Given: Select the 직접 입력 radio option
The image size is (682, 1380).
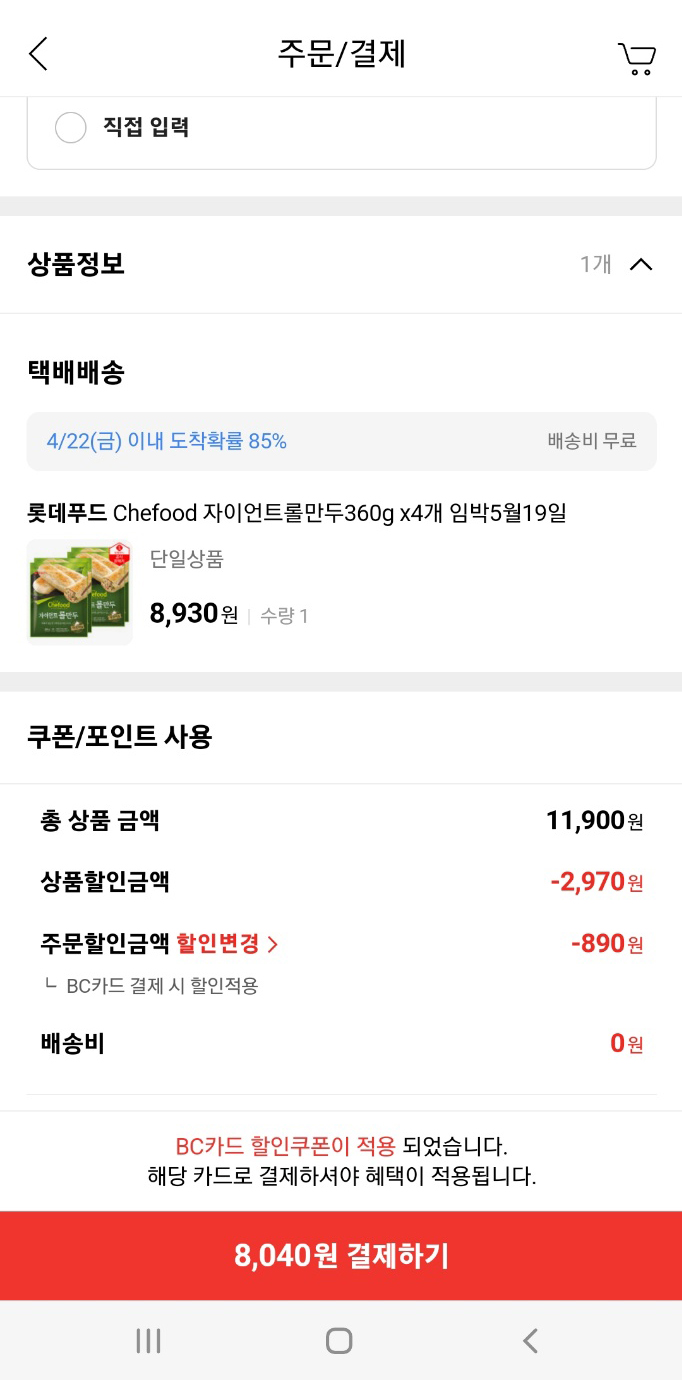Looking at the screenshot, I should (71, 128).
